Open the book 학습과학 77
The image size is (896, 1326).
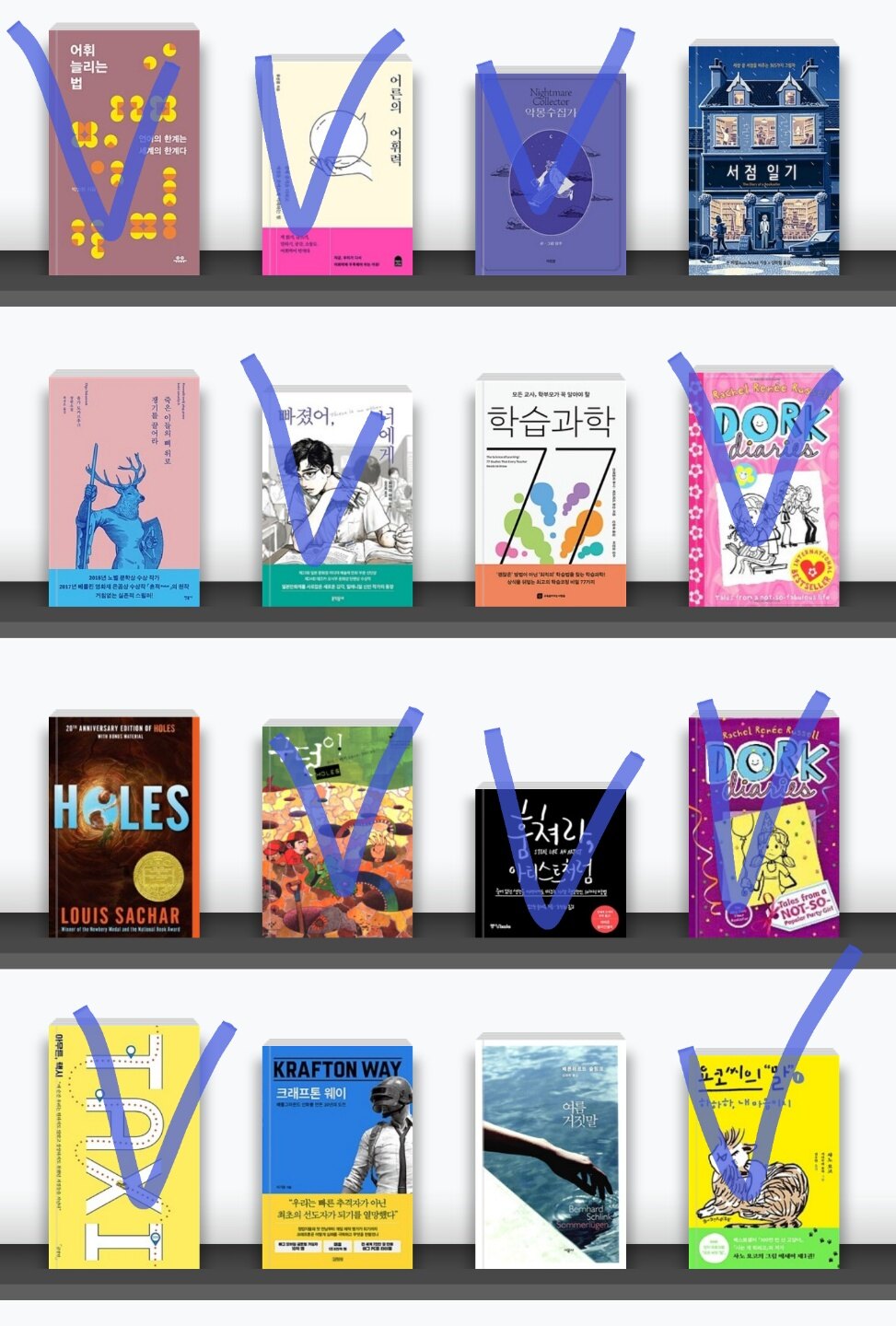point(550,491)
